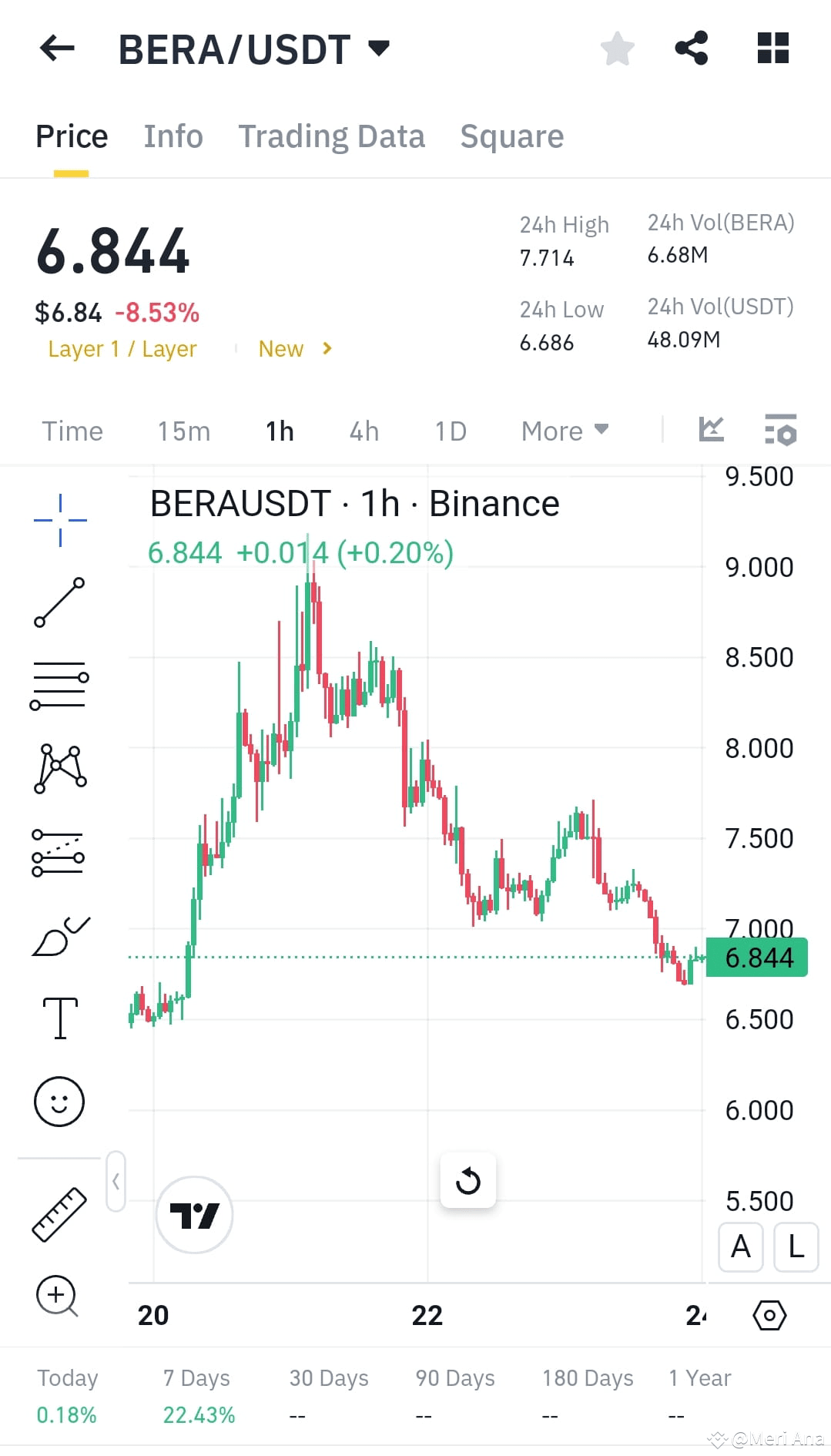
Task: Collapse the drawing tools sidebar
Action: point(116,1181)
